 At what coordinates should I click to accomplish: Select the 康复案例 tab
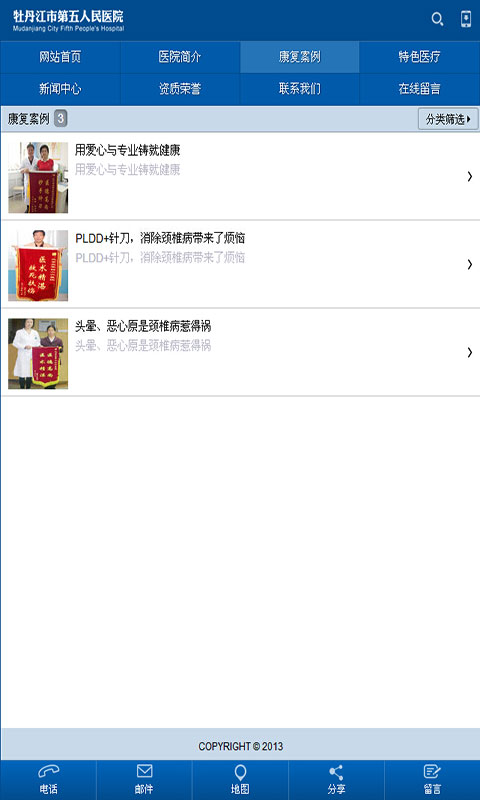click(300, 57)
